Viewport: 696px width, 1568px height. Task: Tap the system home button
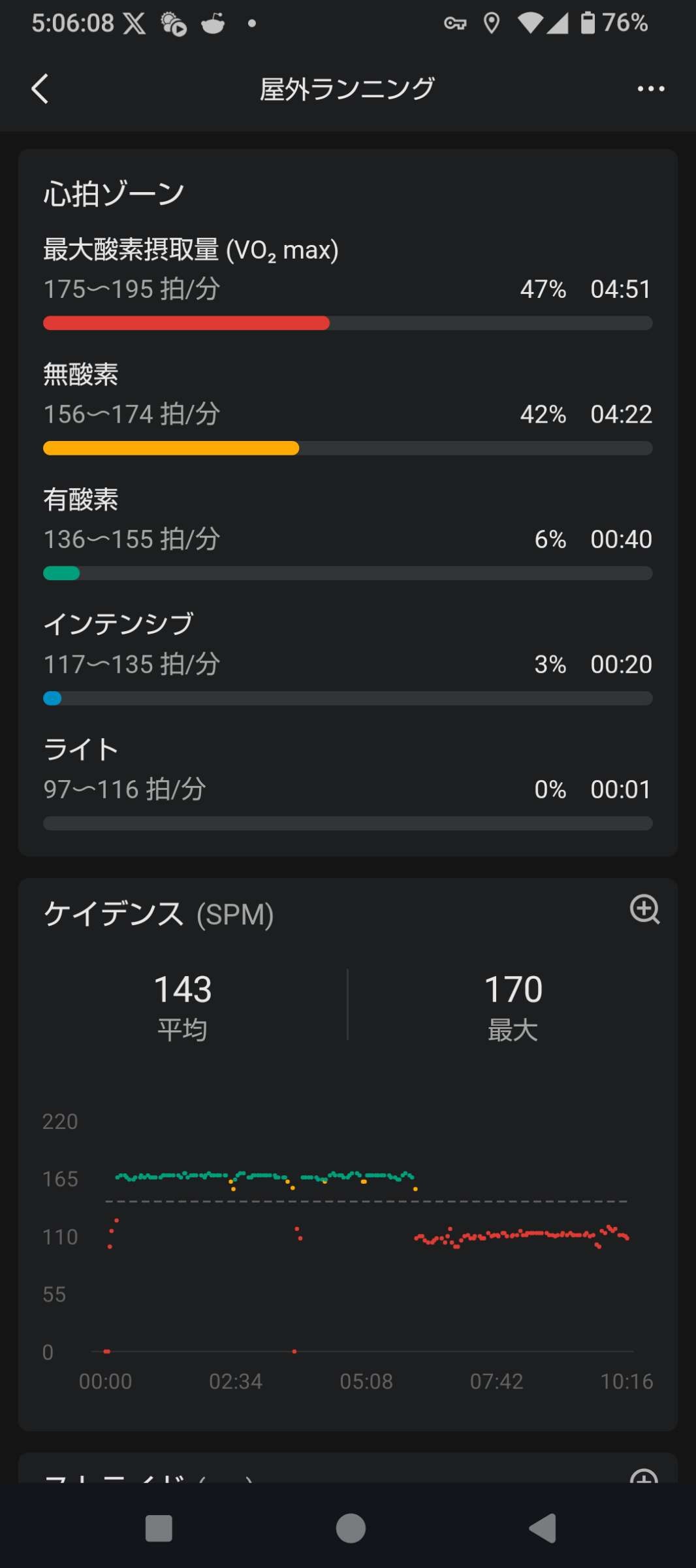pos(350,1528)
